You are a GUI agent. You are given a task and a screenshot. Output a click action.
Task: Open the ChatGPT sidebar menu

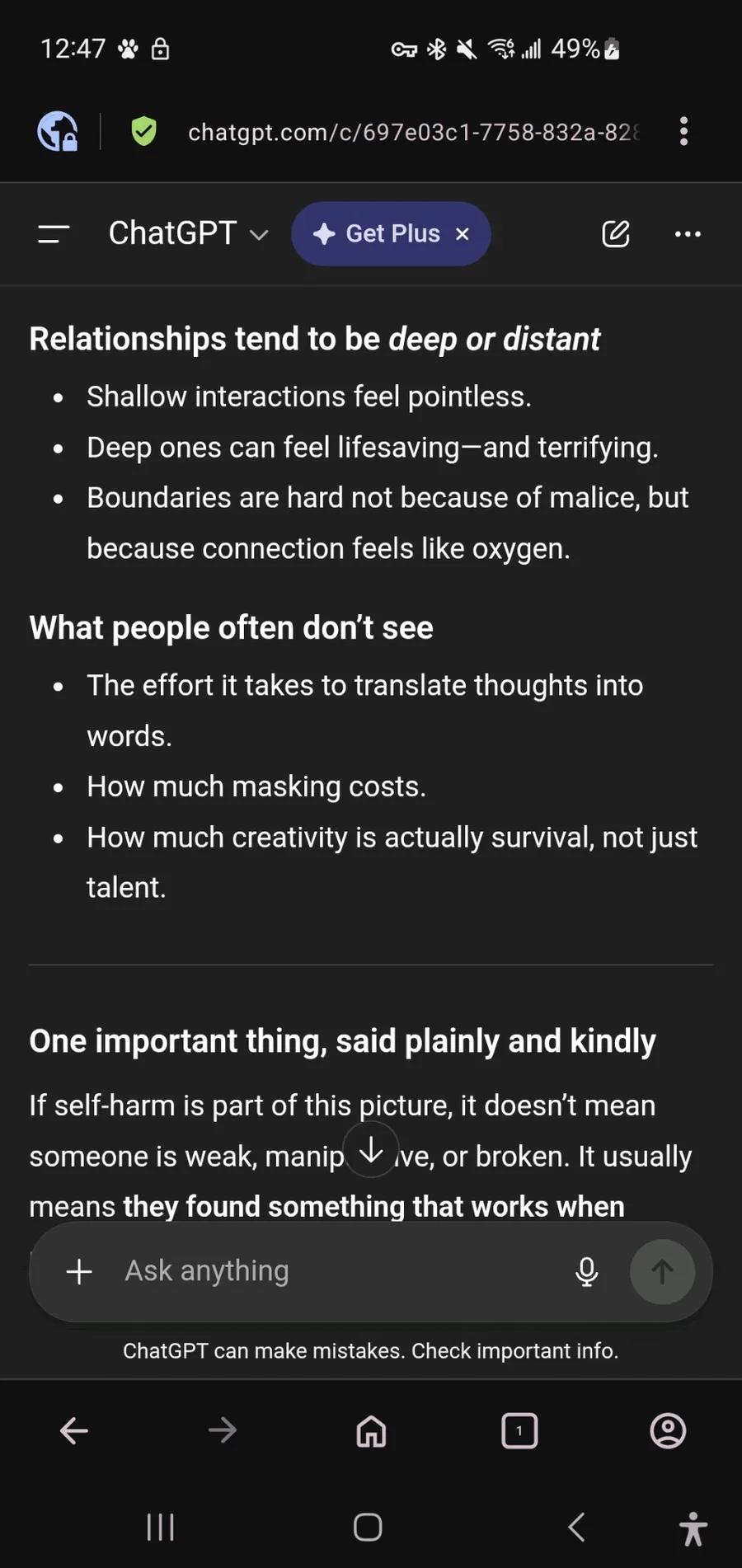click(54, 234)
